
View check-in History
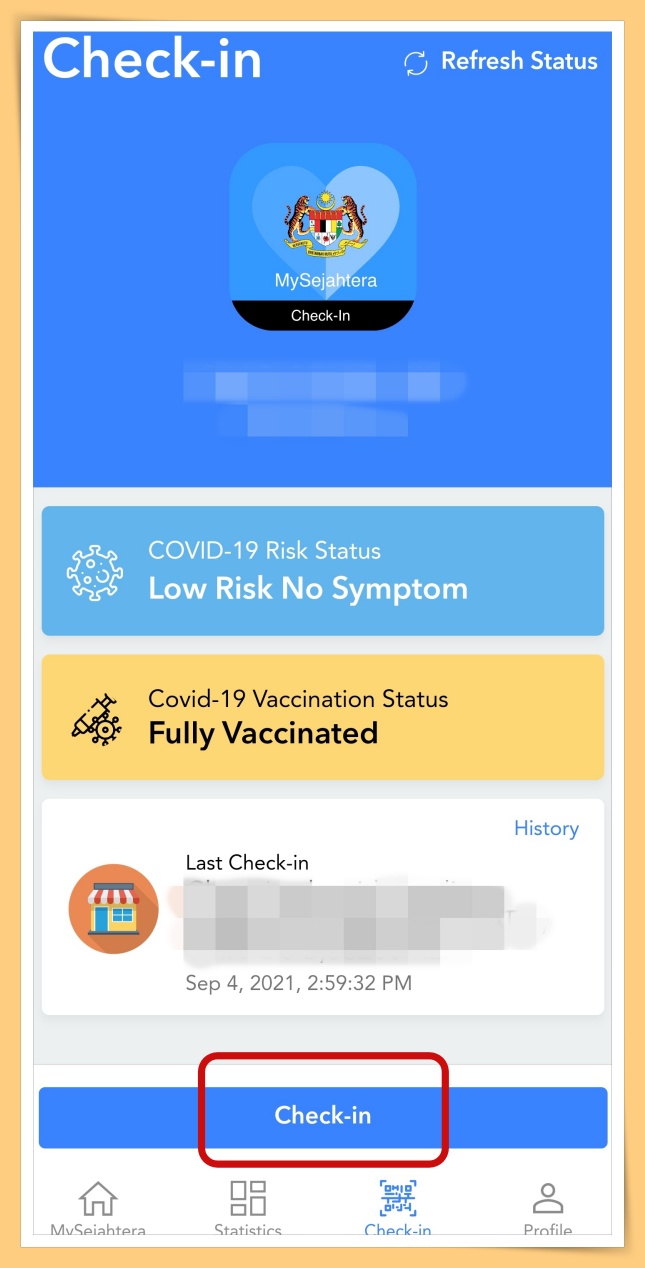(546, 828)
